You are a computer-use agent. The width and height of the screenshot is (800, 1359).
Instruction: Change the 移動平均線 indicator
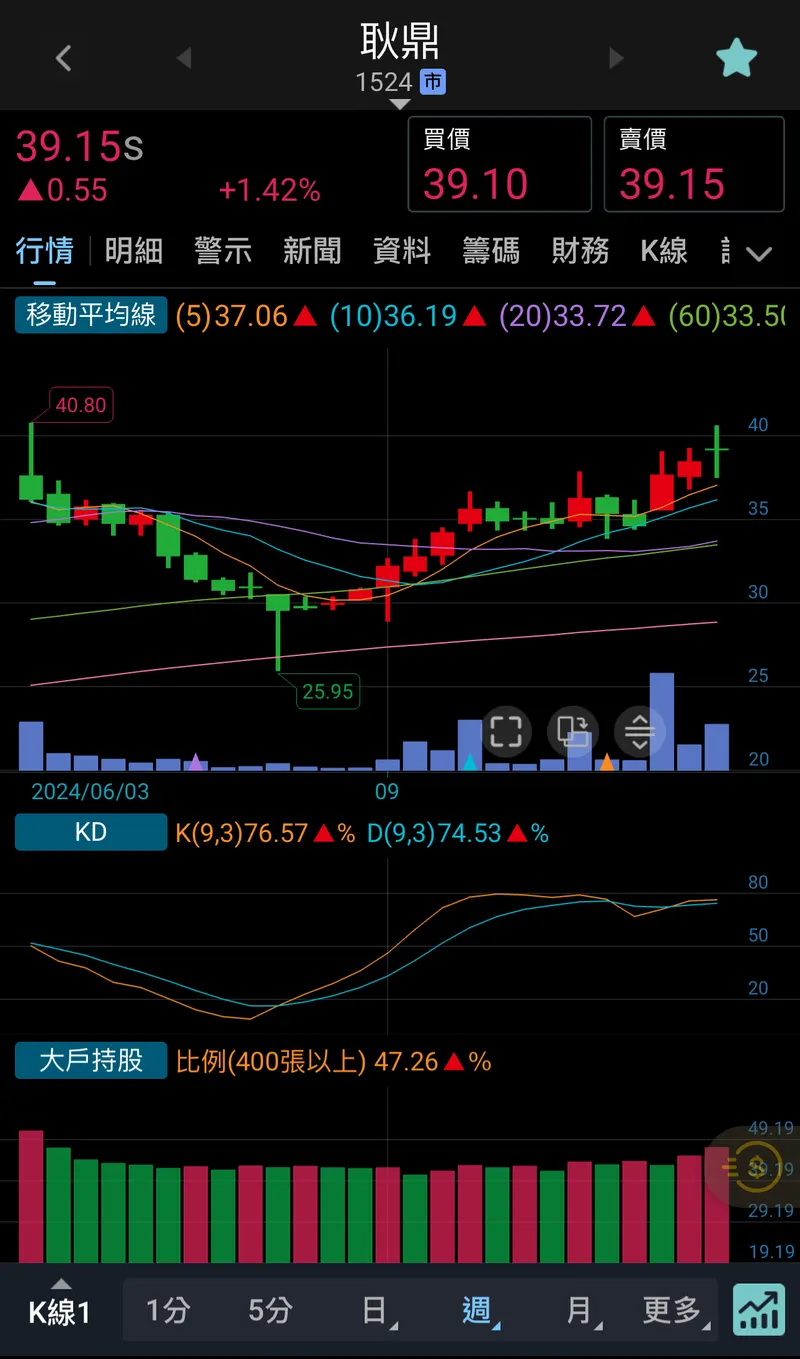coord(91,316)
